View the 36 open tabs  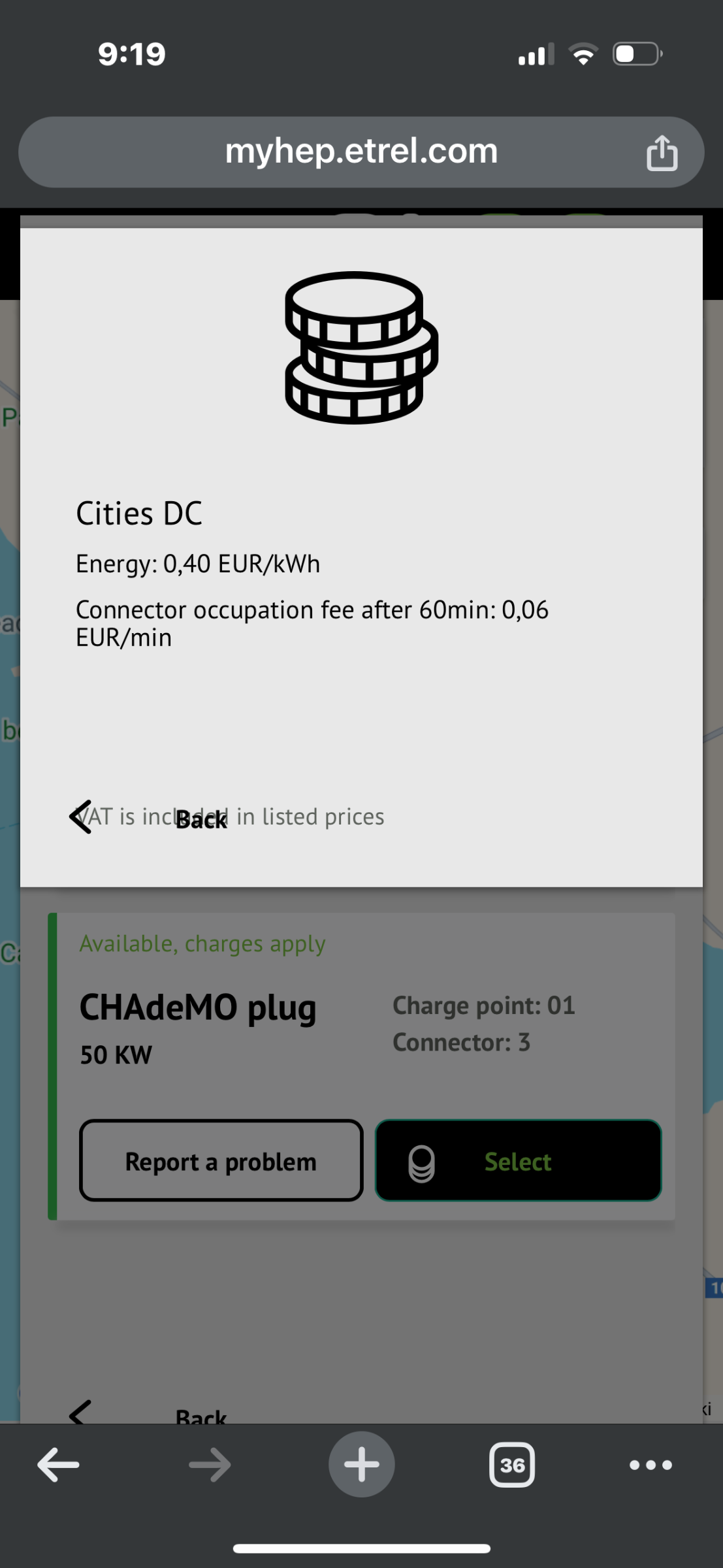pos(512,1465)
